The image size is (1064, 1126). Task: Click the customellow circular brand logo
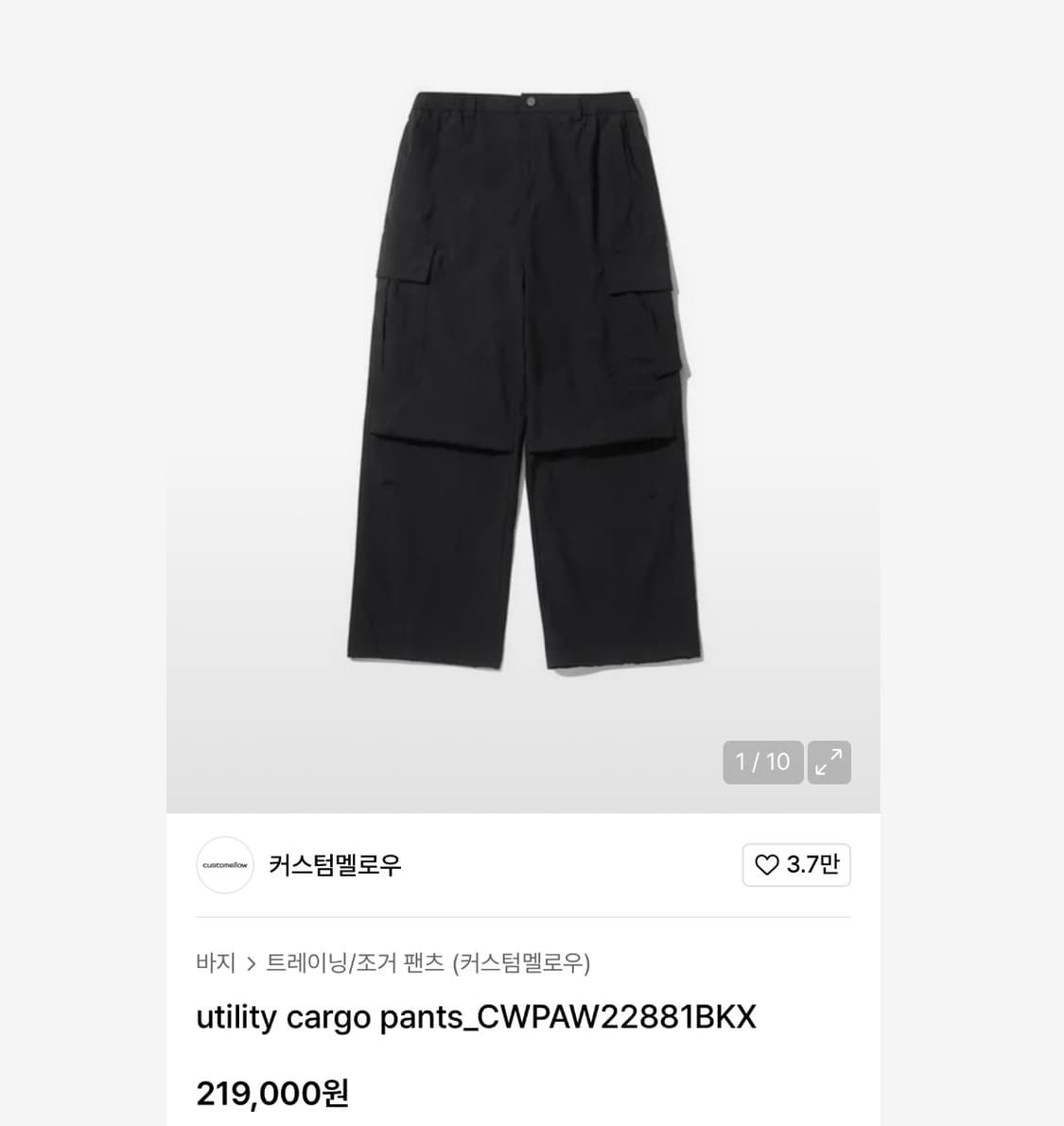pyautogui.click(x=224, y=864)
